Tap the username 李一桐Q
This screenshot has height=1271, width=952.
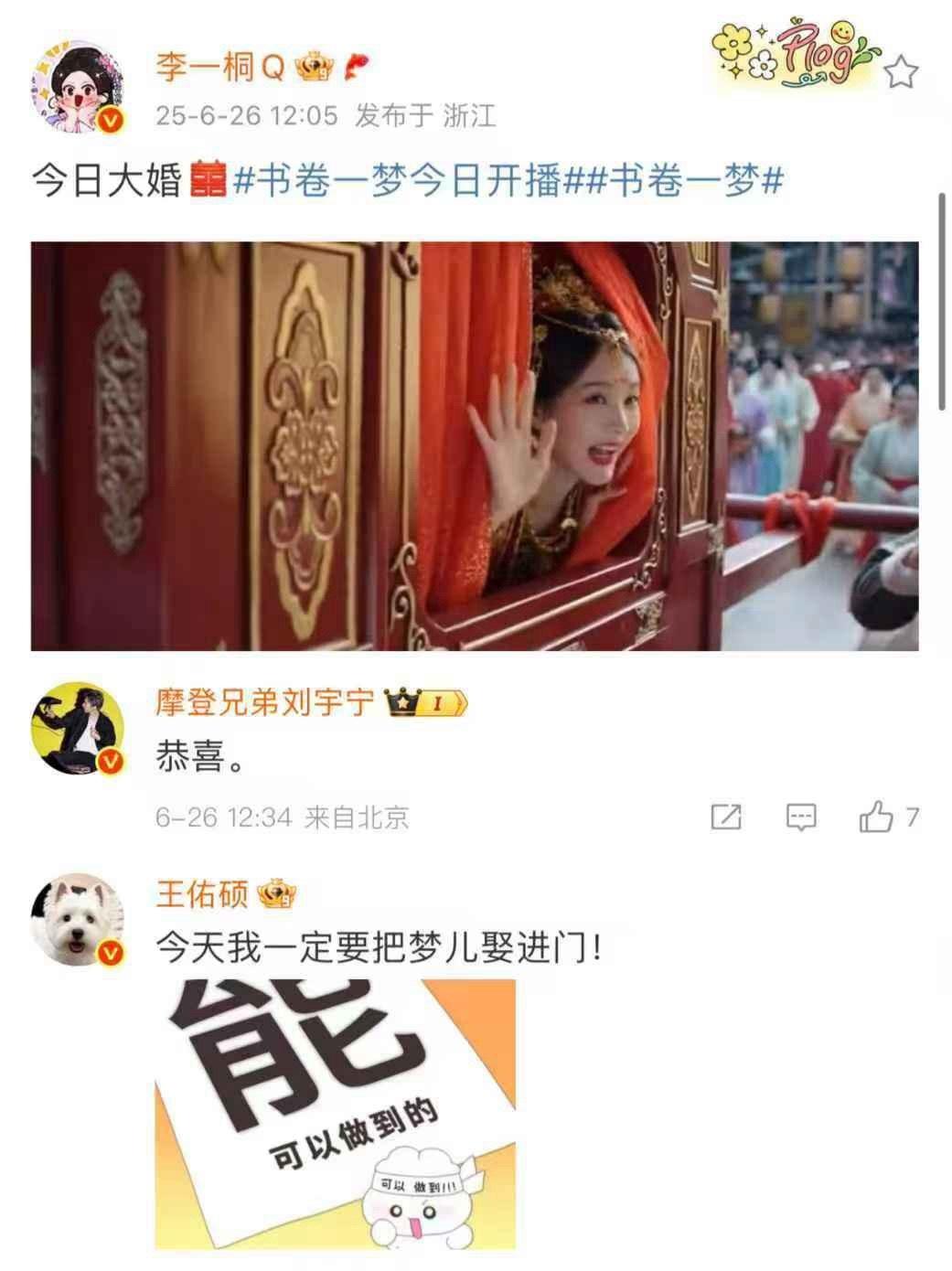[220, 66]
